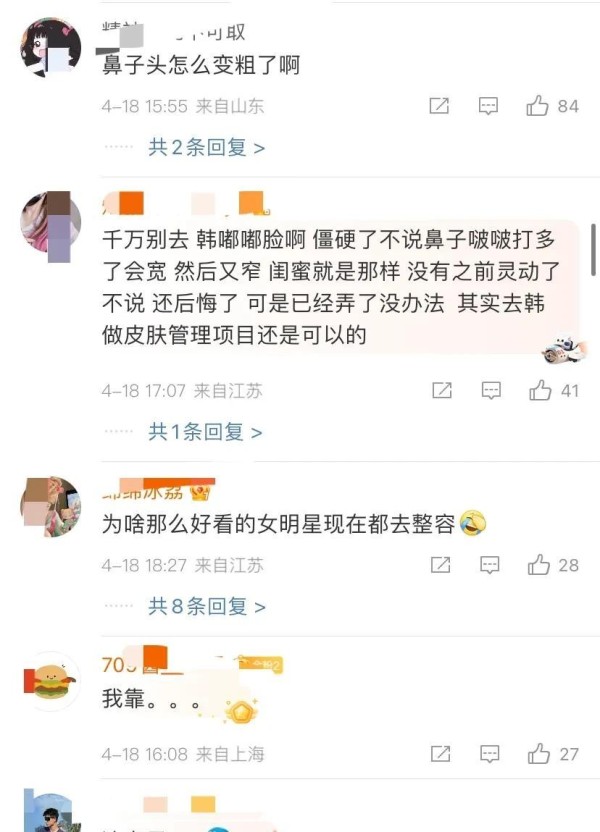Screen dimensions: 600x832
Task: Like the 千万别去 comment from 江苏
Action: click(x=541, y=391)
